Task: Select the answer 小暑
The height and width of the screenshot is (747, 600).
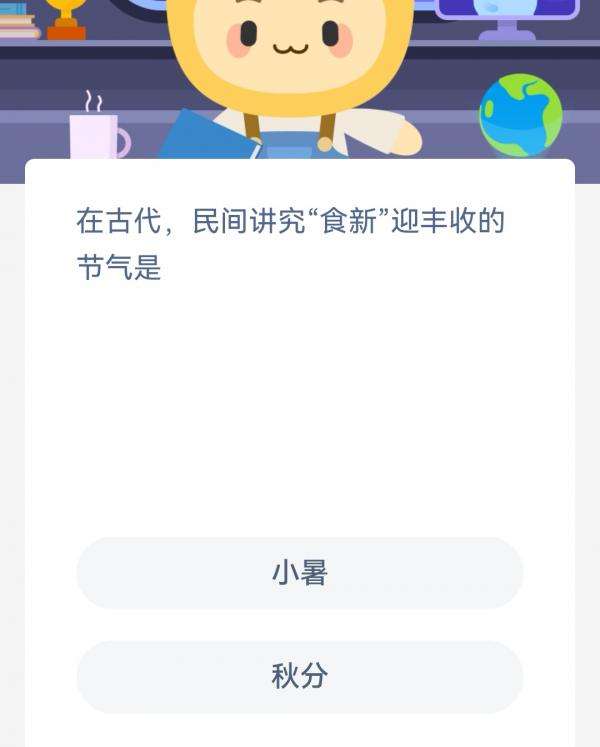Action: coord(300,573)
